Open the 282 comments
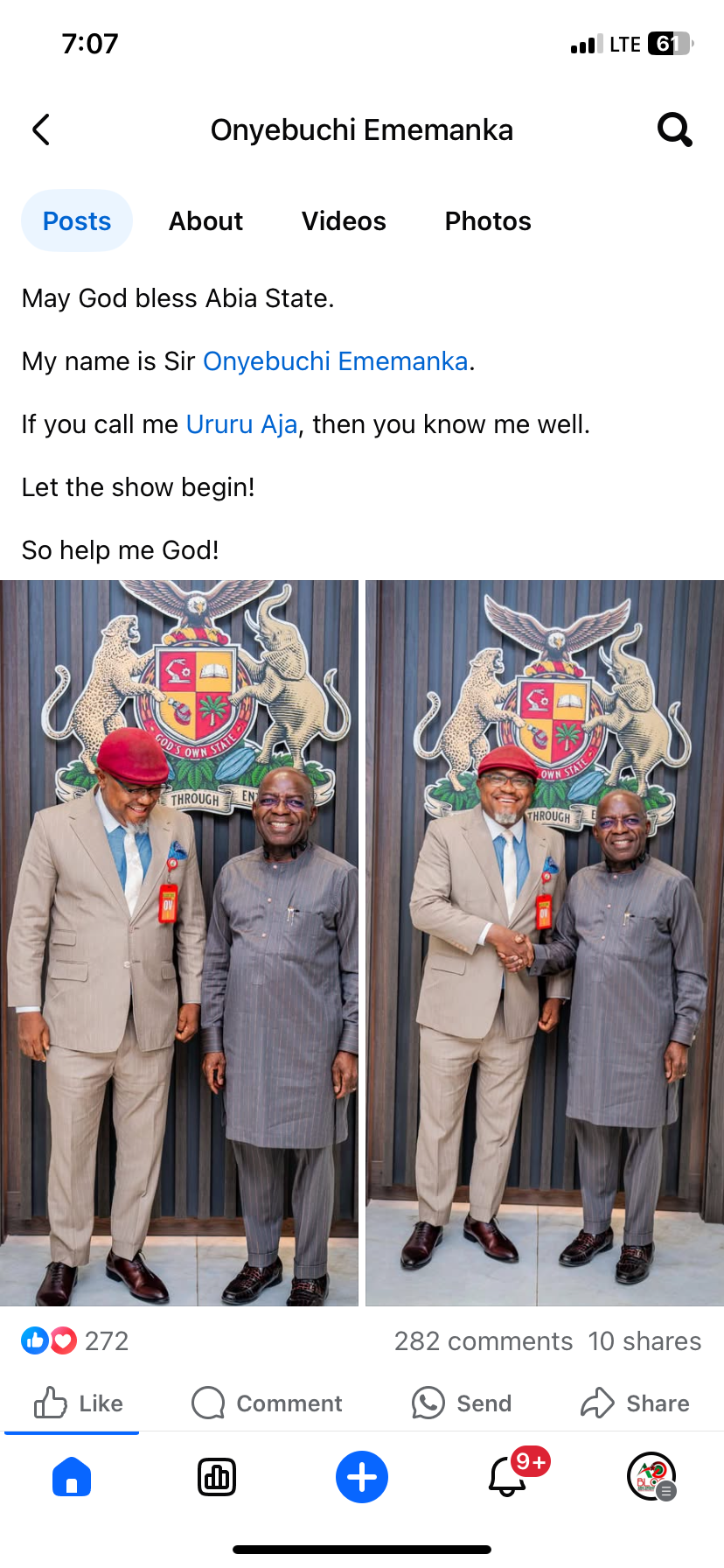The height and width of the screenshot is (1568, 724). click(483, 1341)
